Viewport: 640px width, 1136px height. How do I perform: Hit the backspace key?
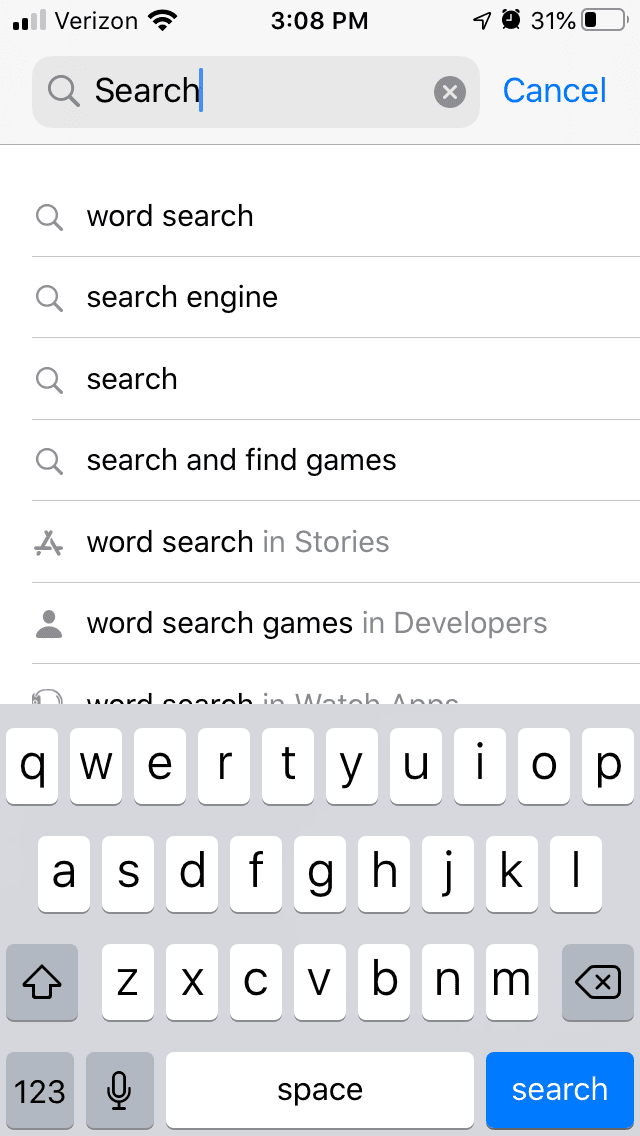click(x=598, y=983)
